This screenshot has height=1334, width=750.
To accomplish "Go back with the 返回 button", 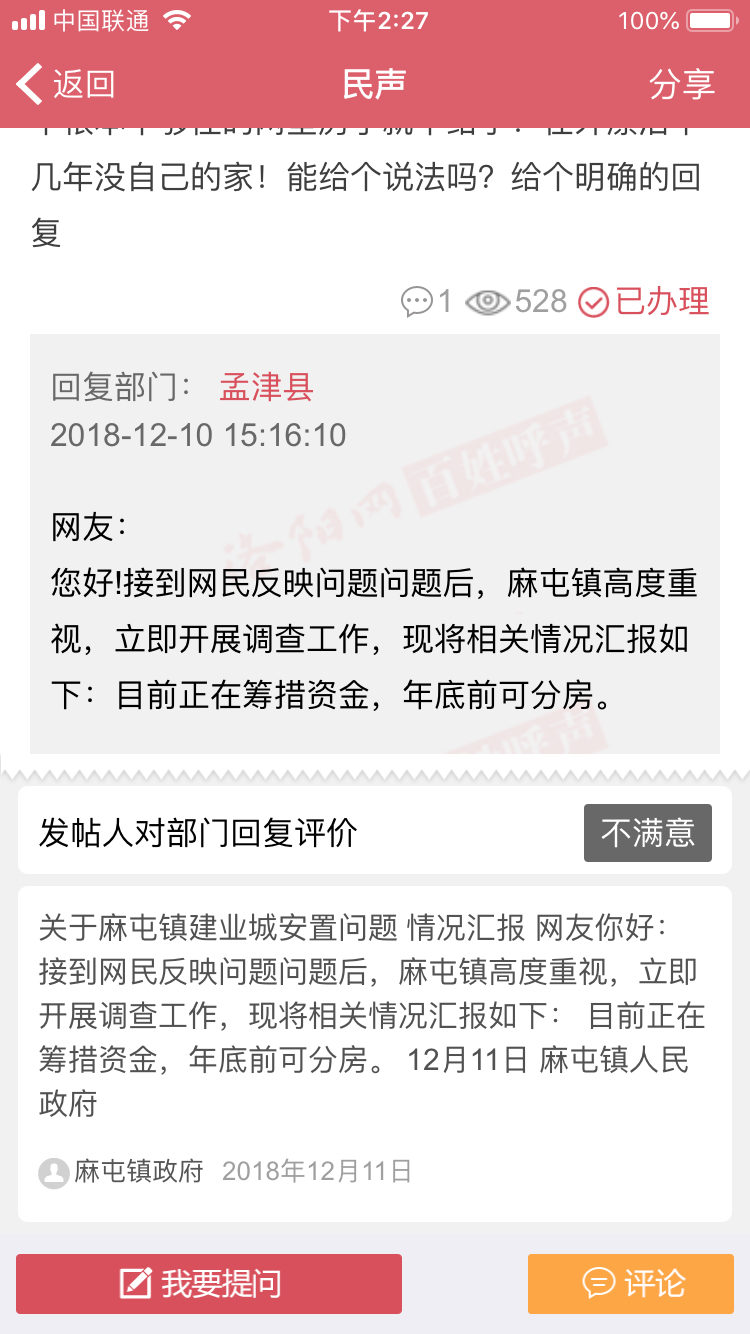I will (66, 84).
